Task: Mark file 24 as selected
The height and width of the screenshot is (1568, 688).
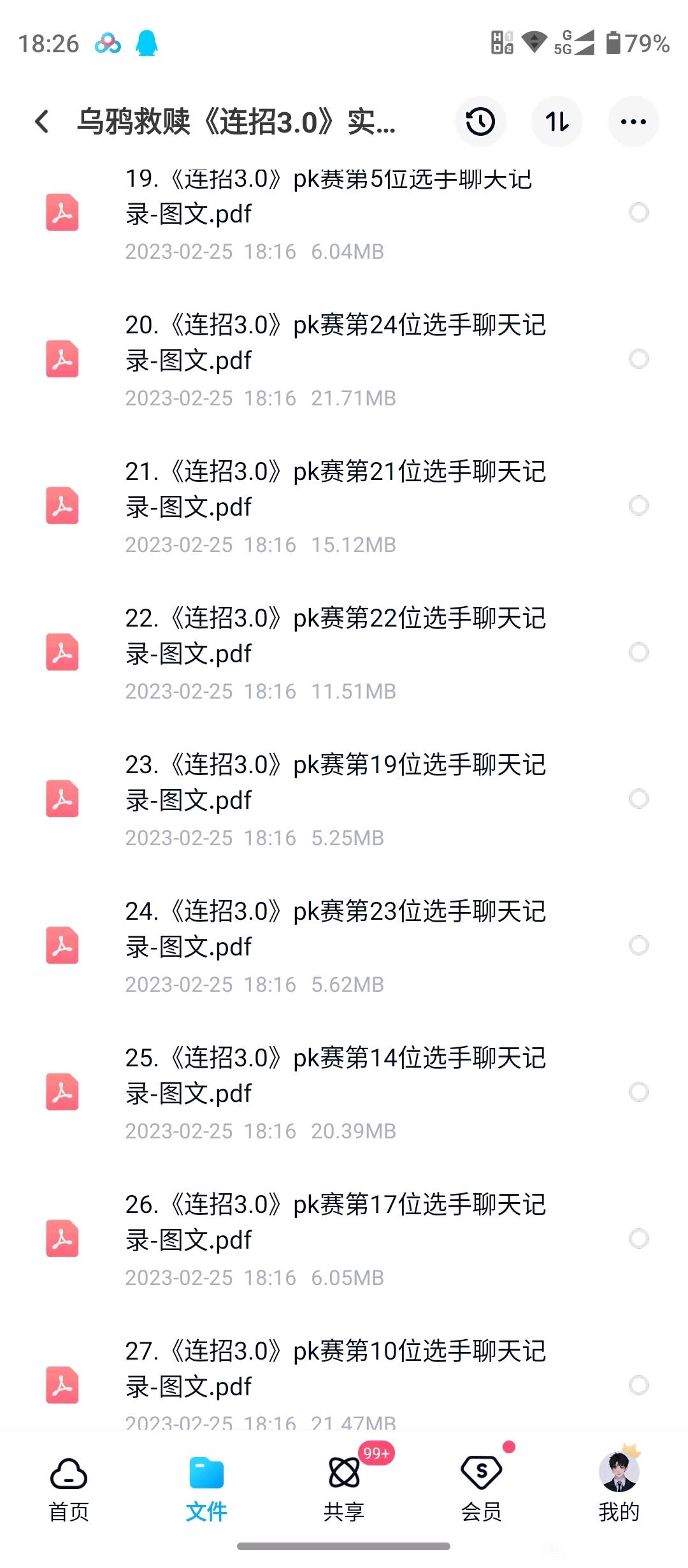Action: click(x=638, y=945)
